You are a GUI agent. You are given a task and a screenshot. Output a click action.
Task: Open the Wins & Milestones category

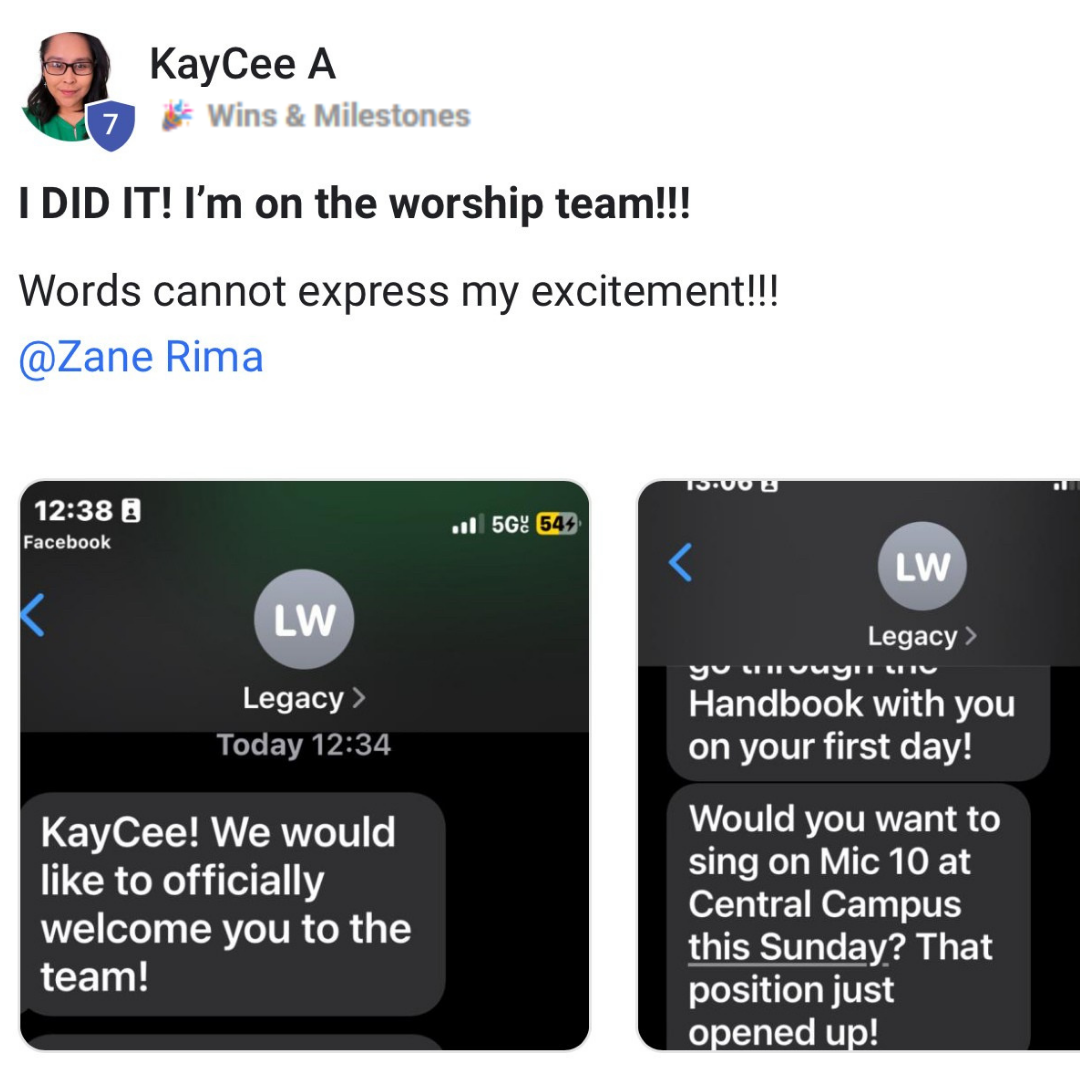click(x=337, y=116)
